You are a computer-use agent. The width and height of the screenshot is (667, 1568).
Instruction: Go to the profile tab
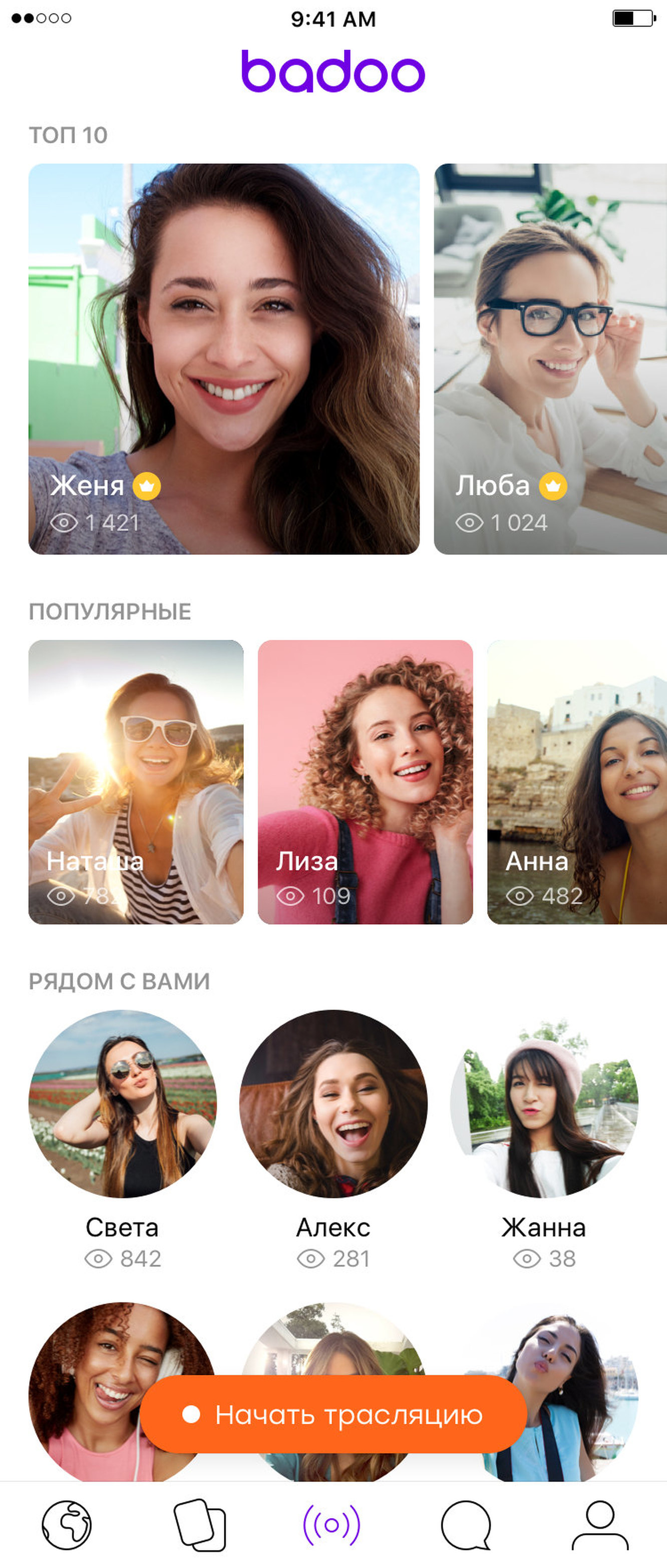pos(599,1525)
